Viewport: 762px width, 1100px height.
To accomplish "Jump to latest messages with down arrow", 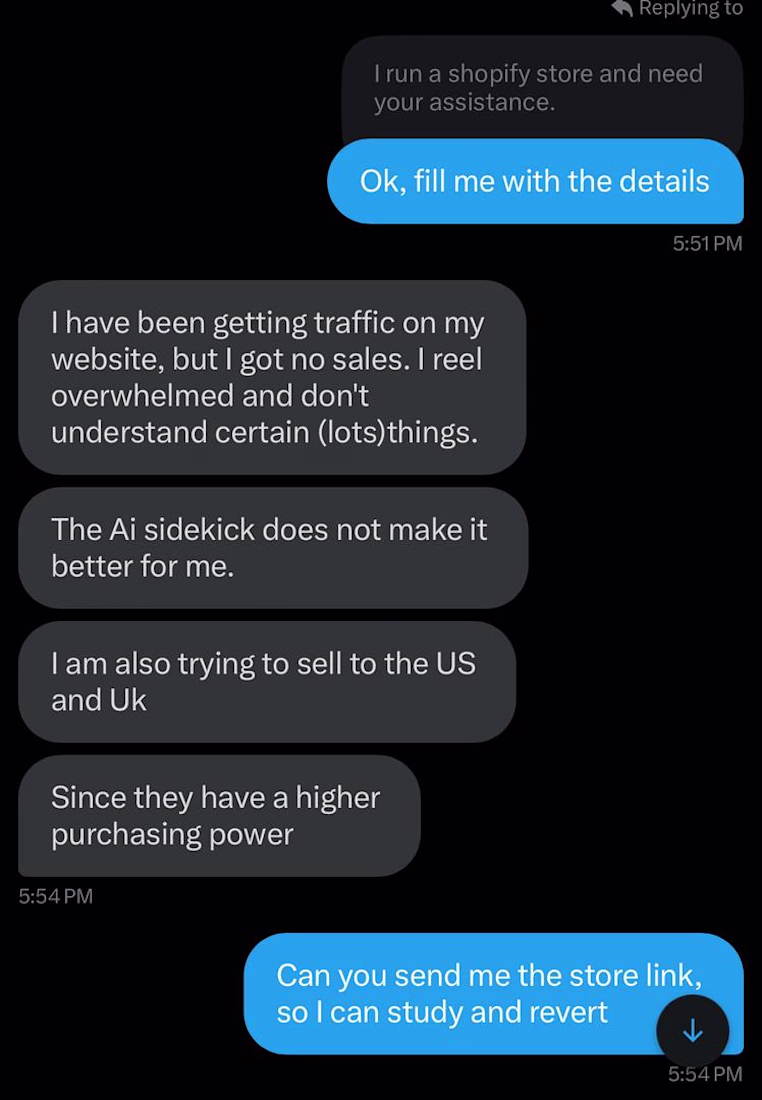I will pos(692,1031).
